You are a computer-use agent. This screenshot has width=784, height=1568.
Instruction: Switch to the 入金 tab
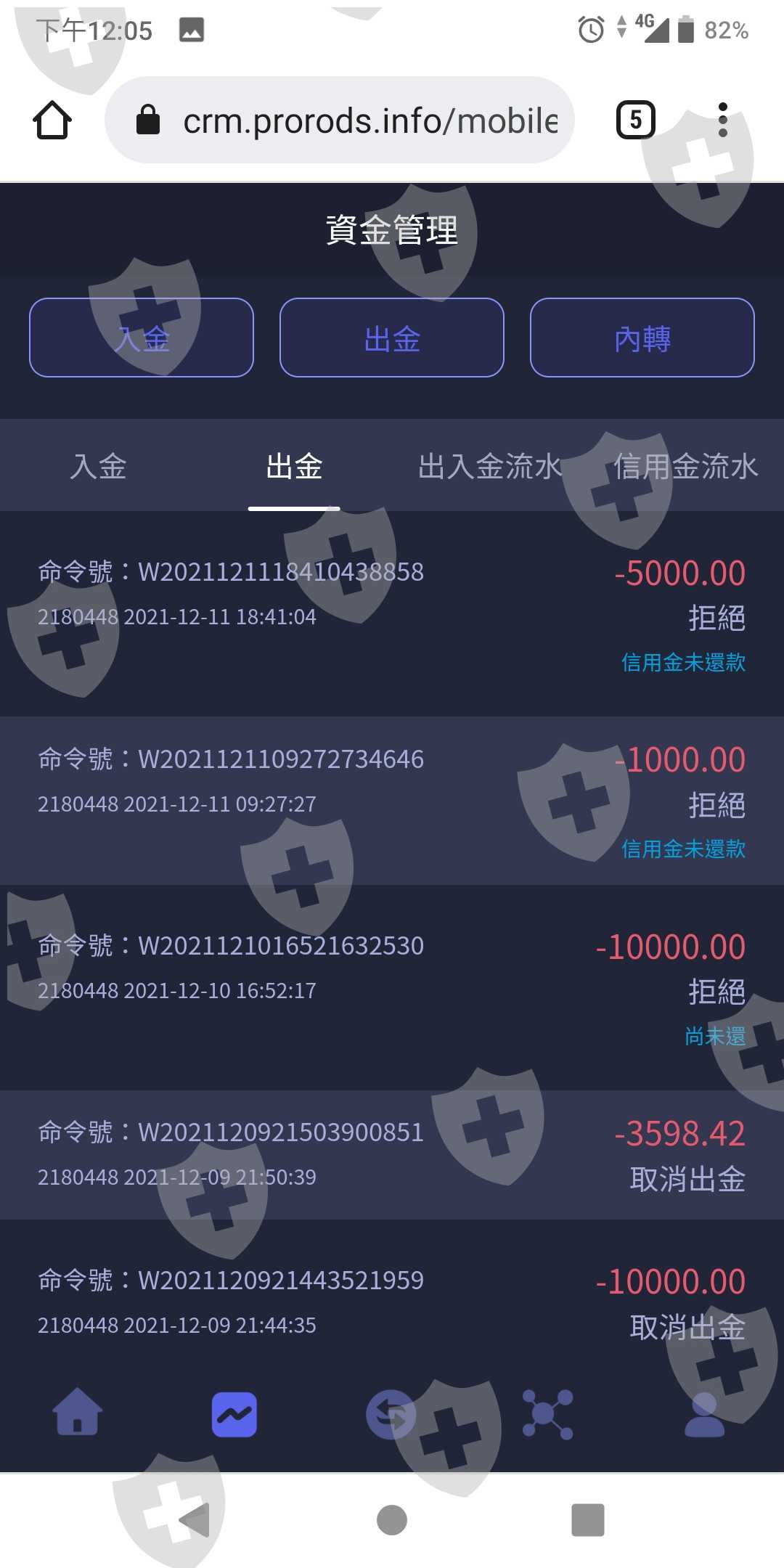[x=98, y=466]
